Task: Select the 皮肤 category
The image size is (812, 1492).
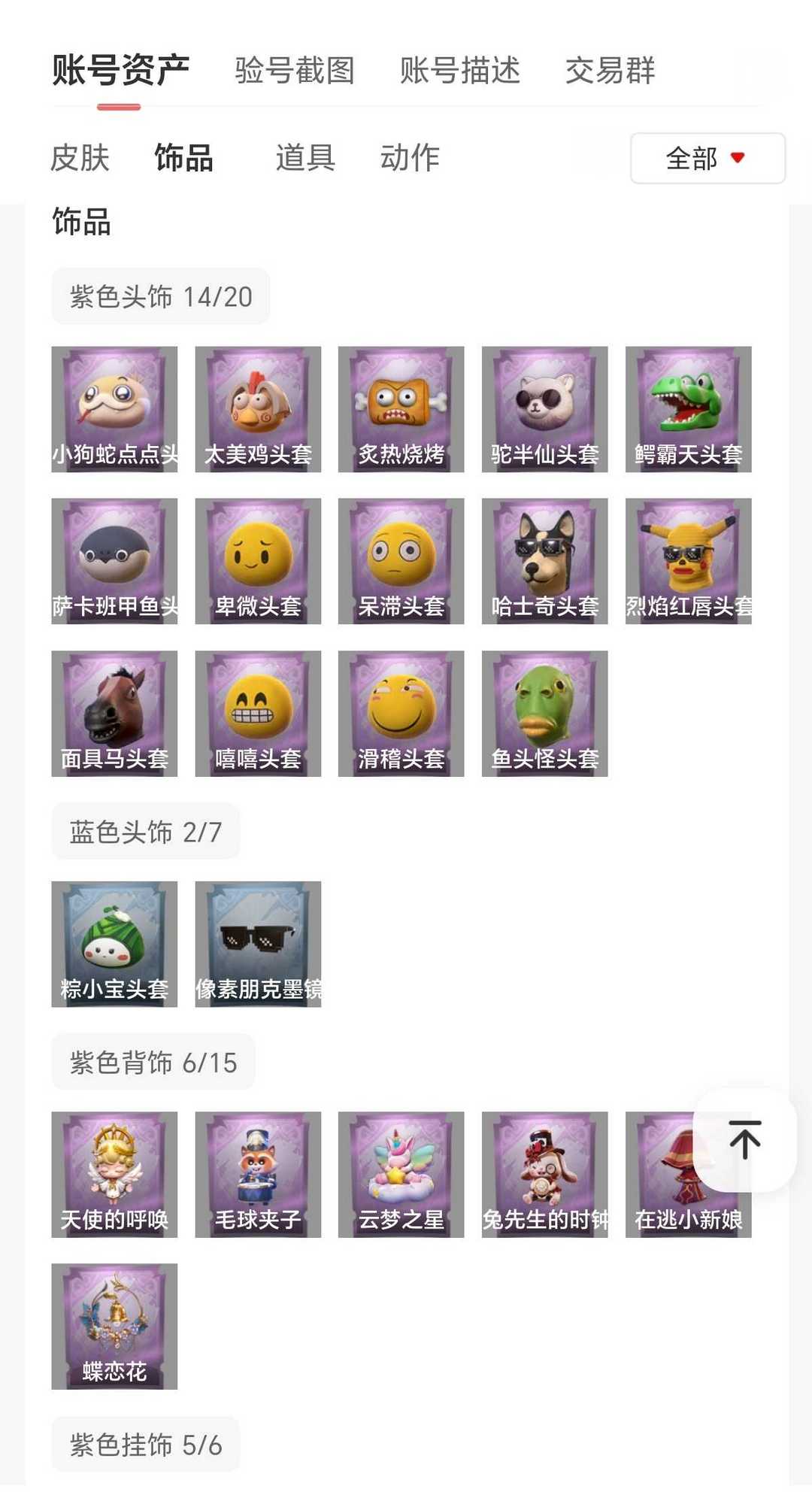Action: click(x=80, y=158)
